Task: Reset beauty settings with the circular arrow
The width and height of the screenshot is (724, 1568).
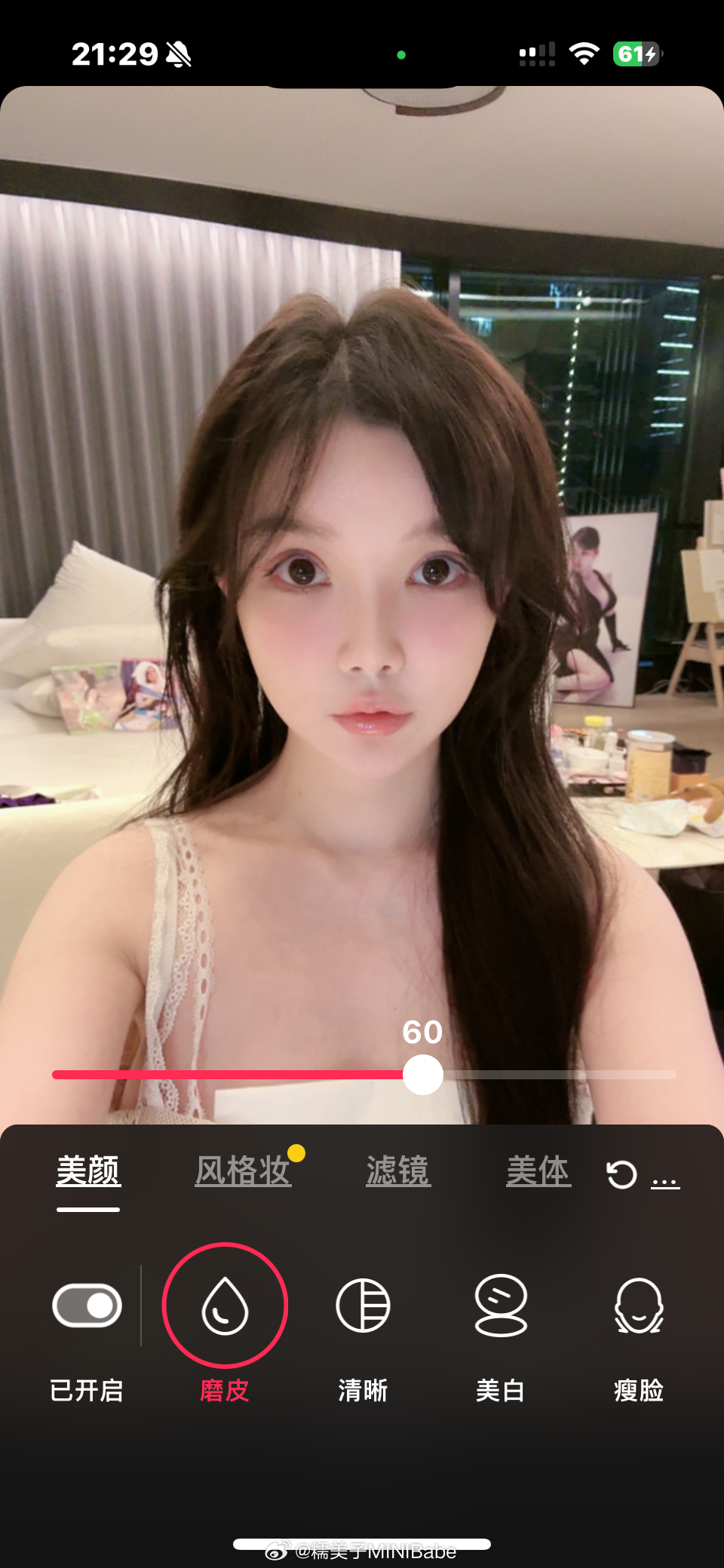Action: click(621, 1174)
